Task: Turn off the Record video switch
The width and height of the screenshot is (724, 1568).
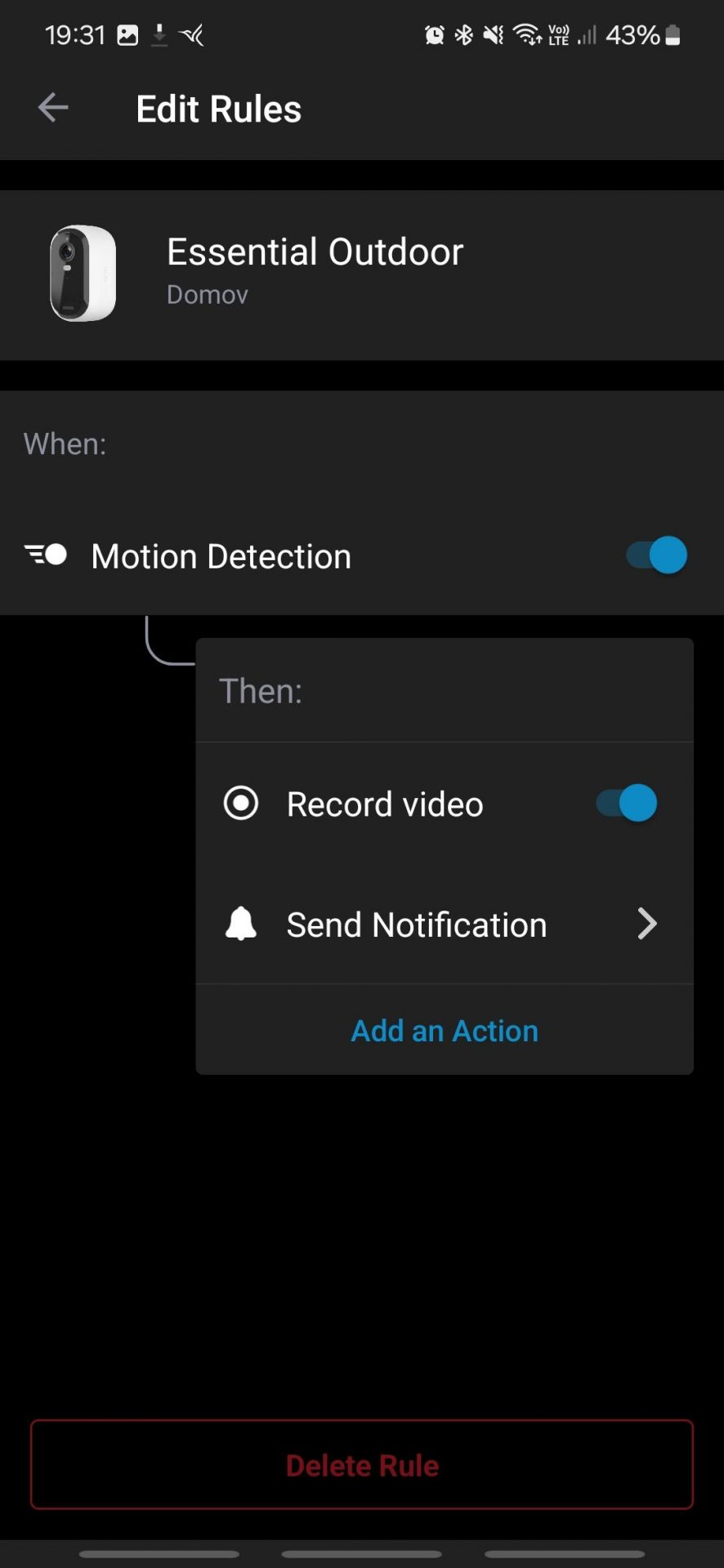Action: 627,804
